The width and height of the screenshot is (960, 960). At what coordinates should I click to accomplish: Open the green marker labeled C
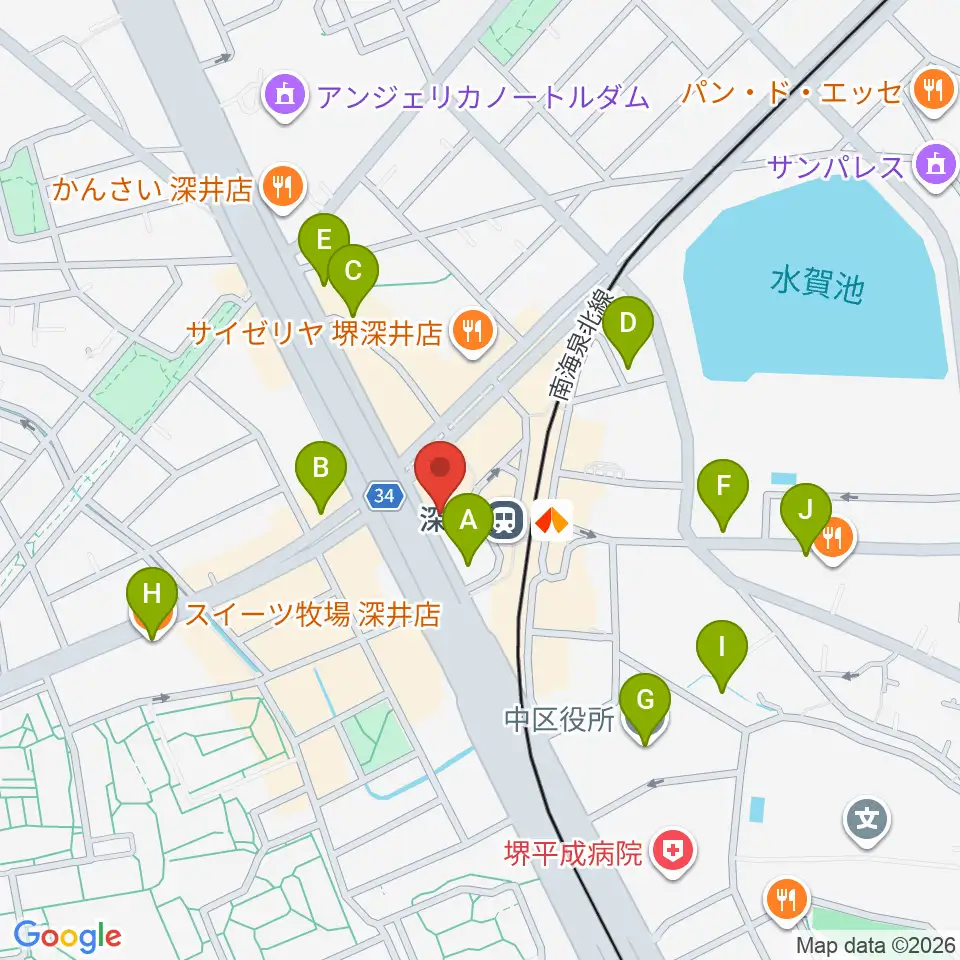(353, 280)
